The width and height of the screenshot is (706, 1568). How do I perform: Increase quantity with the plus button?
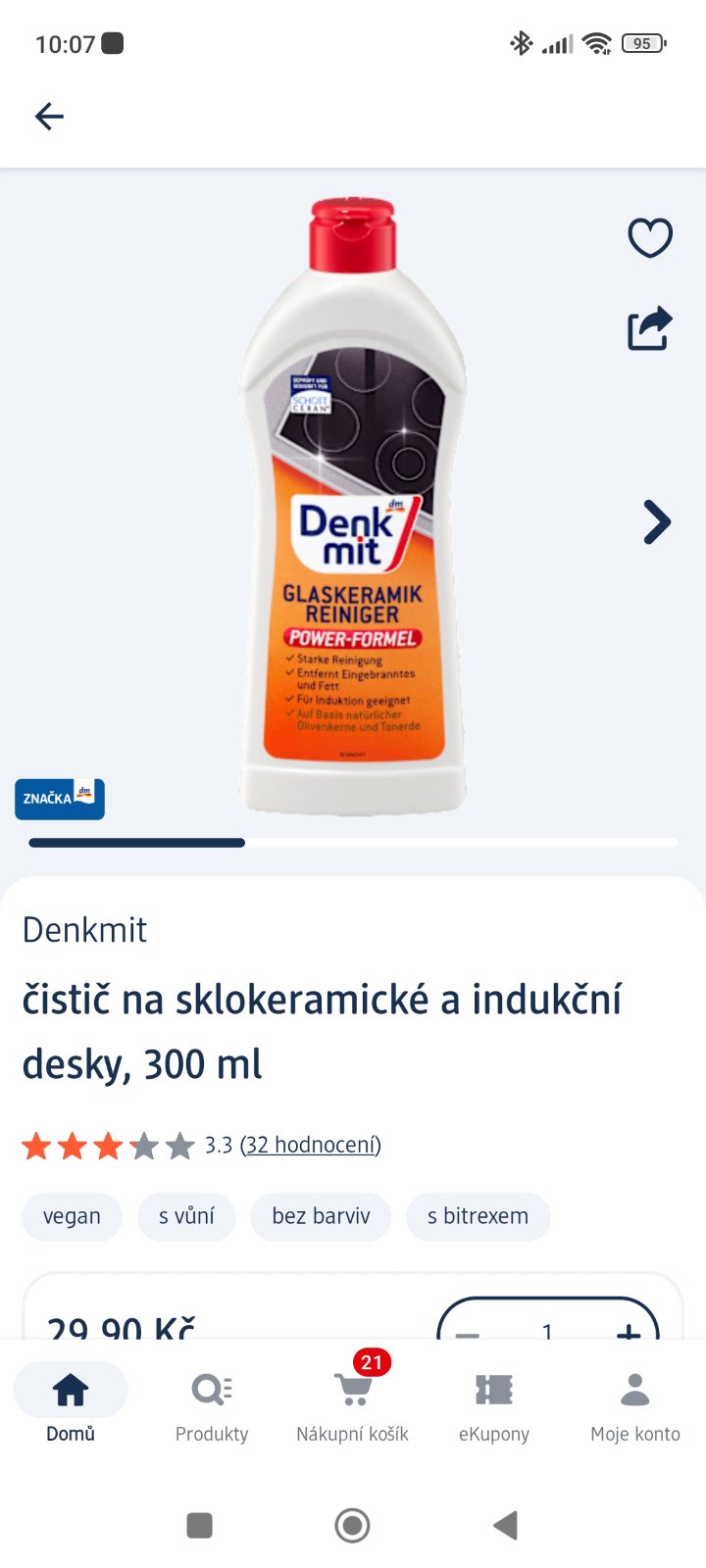pos(628,1330)
